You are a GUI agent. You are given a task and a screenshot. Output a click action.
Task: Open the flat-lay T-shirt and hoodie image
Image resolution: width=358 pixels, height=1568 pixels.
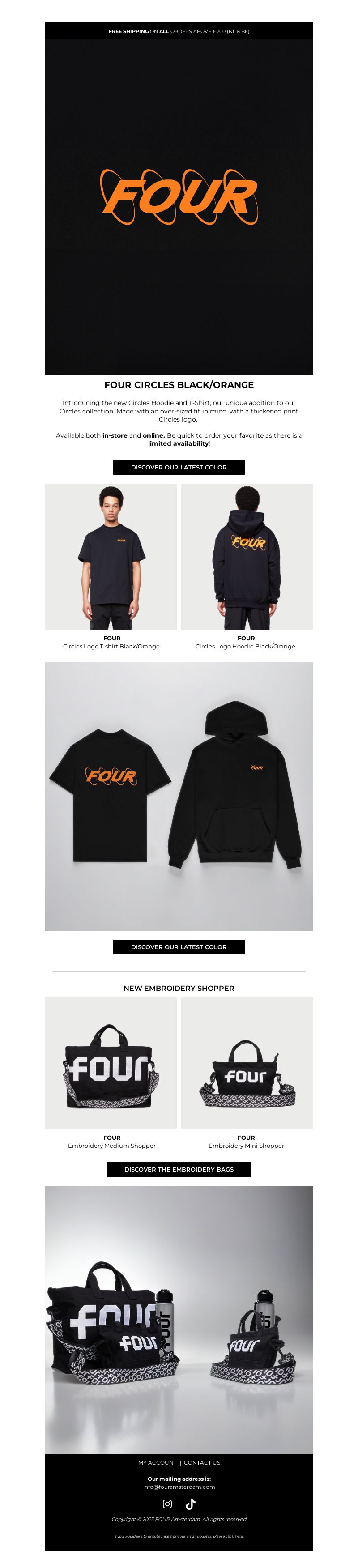tap(179, 796)
